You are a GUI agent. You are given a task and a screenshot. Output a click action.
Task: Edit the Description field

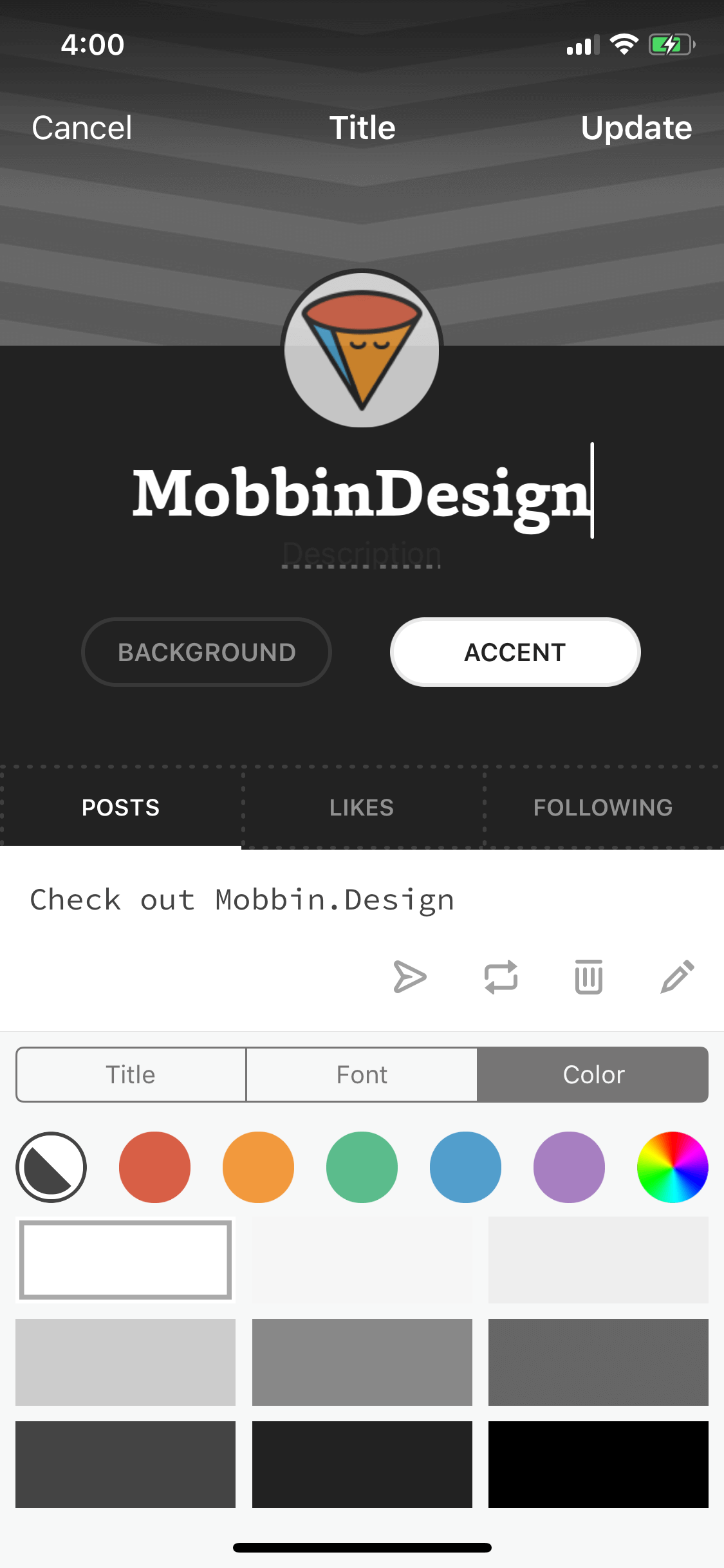pos(362,554)
